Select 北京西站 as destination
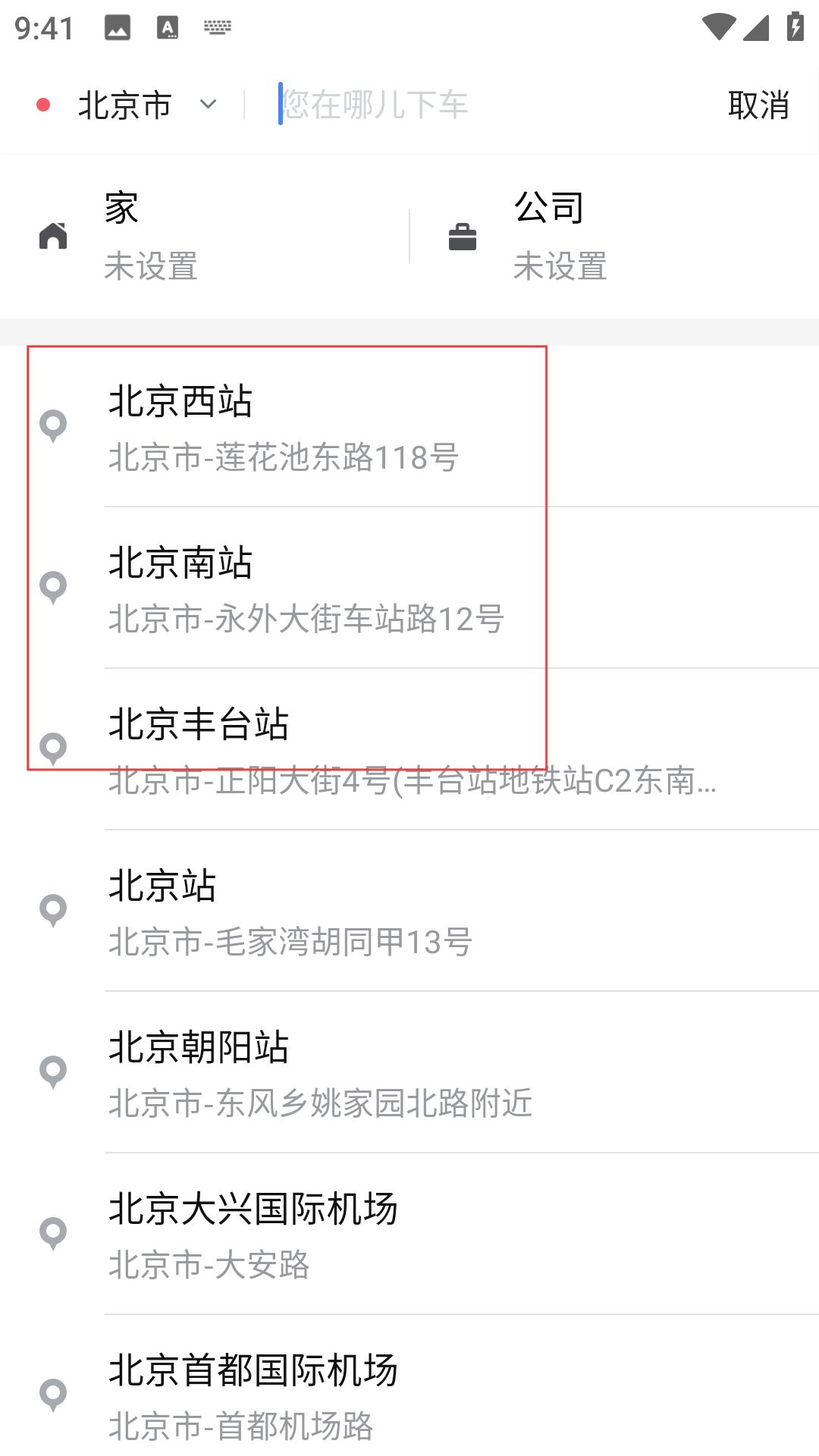Viewport: 819px width, 1456px height. [x=409, y=427]
